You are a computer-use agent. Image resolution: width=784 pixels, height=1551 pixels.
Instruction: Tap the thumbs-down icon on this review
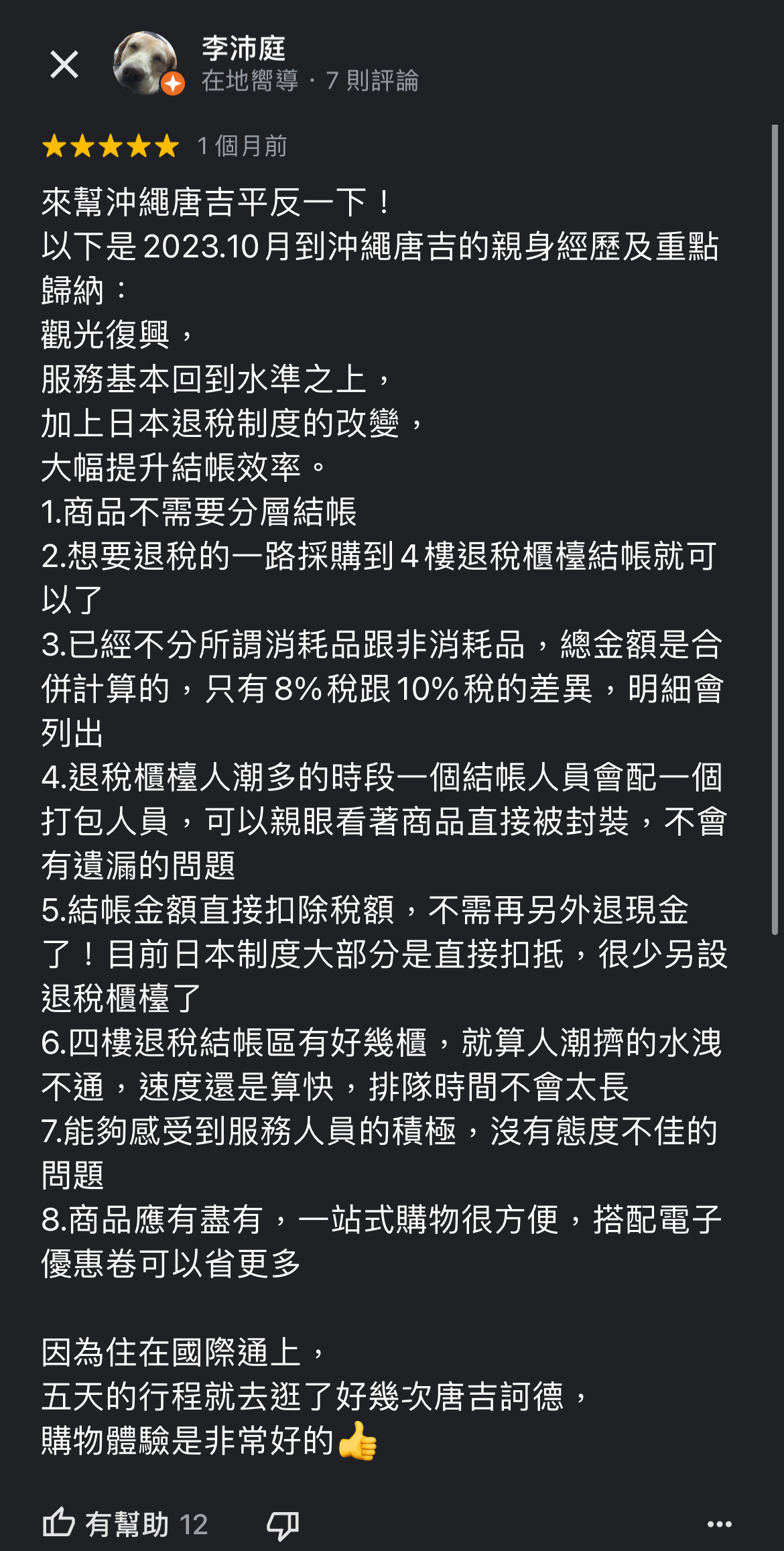(283, 1525)
